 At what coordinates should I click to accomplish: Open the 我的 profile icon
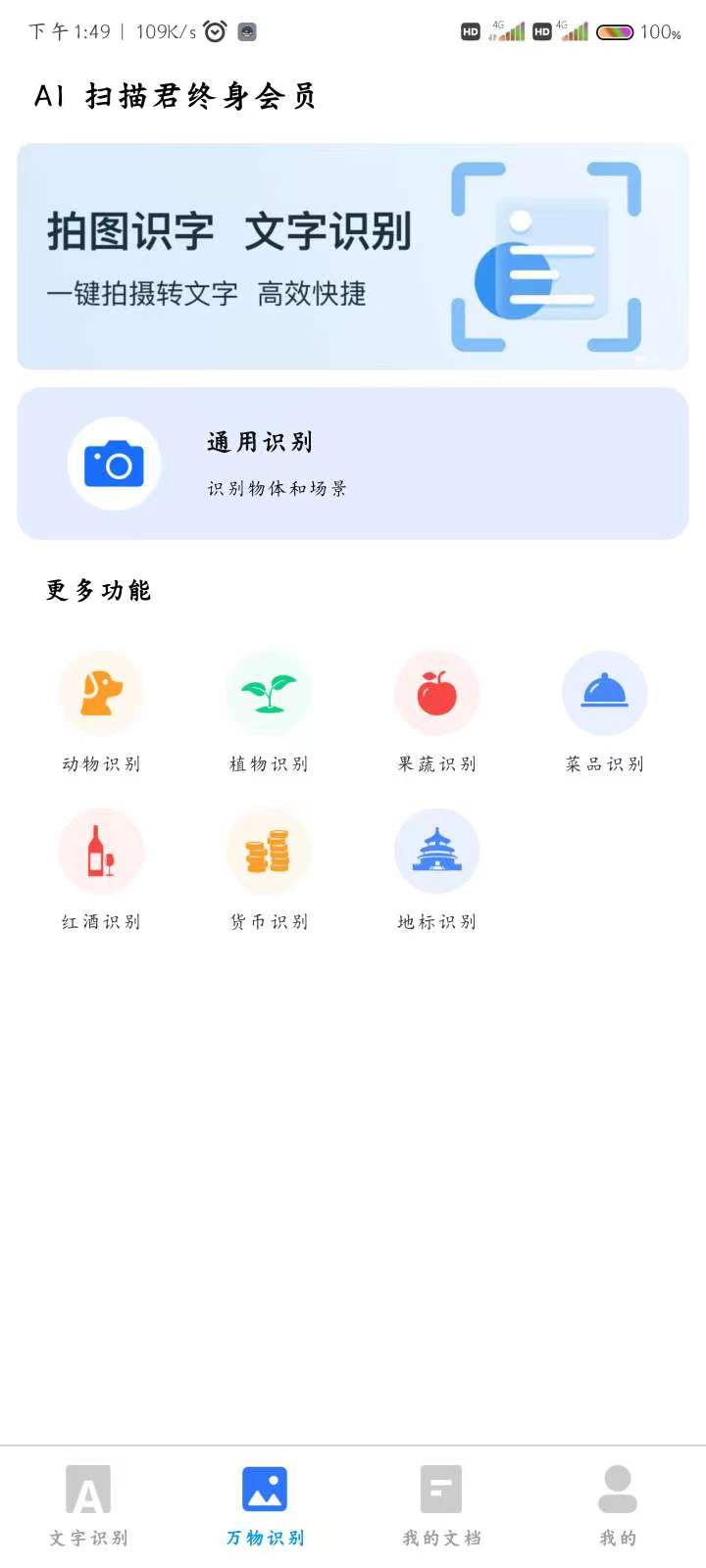tap(616, 1488)
